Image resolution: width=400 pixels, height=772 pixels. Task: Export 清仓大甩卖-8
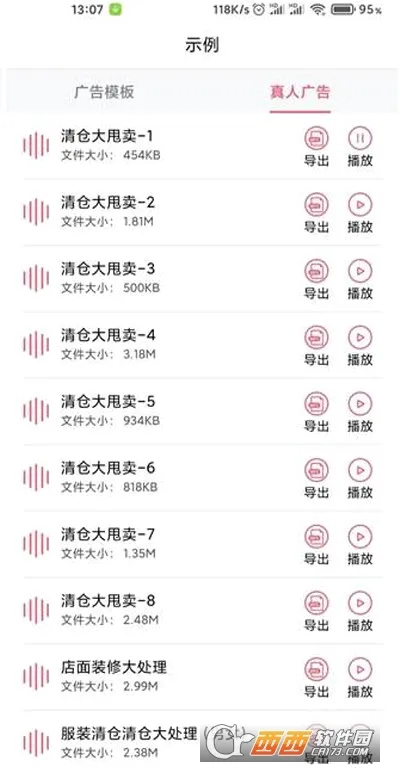click(316, 612)
